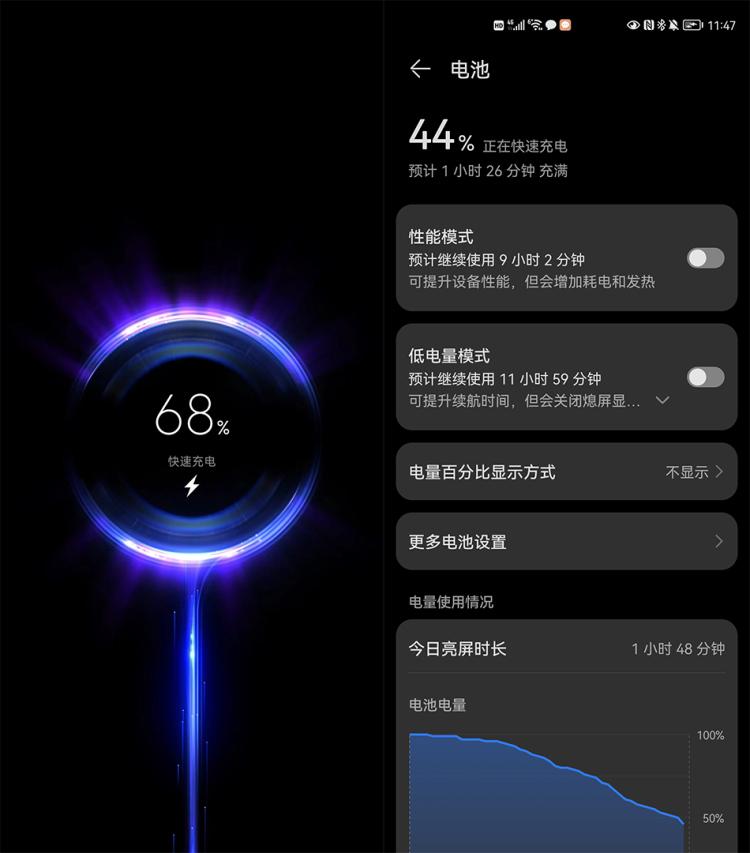The height and width of the screenshot is (853, 750).
Task: Expand the 低电量模式 description
Action: tap(662, 400)
